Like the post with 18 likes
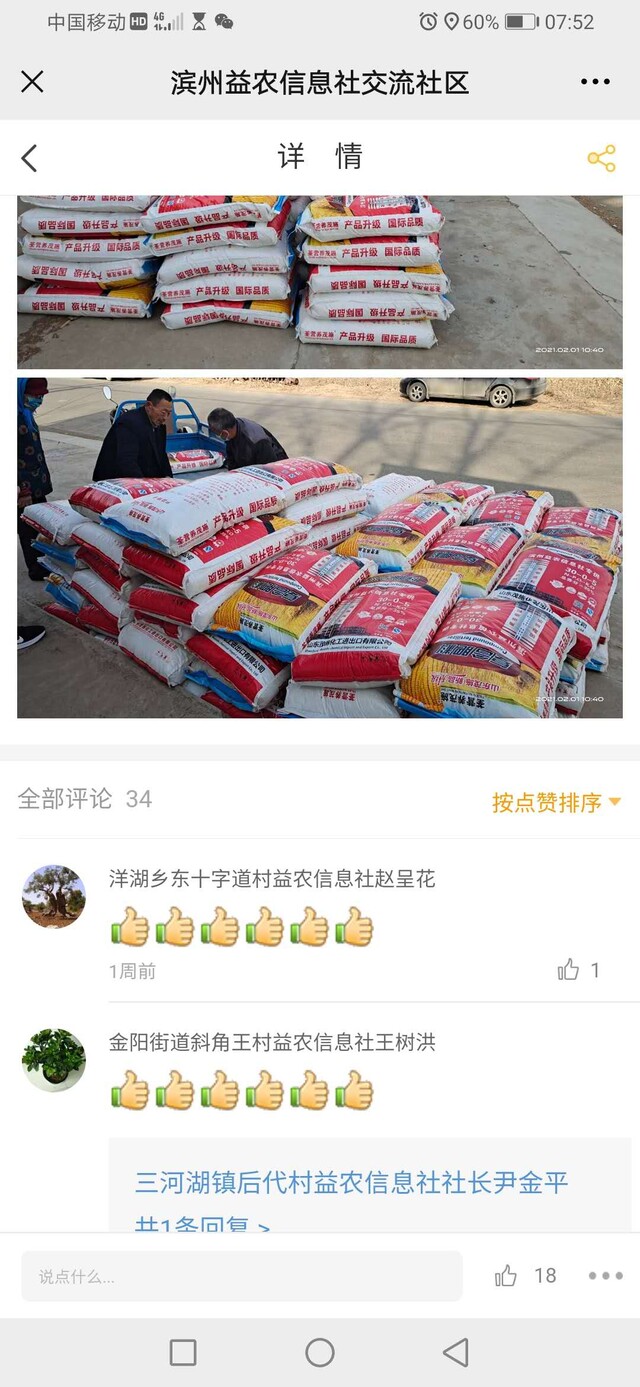The image size is (640, 1387). [x=525, y=1275]
